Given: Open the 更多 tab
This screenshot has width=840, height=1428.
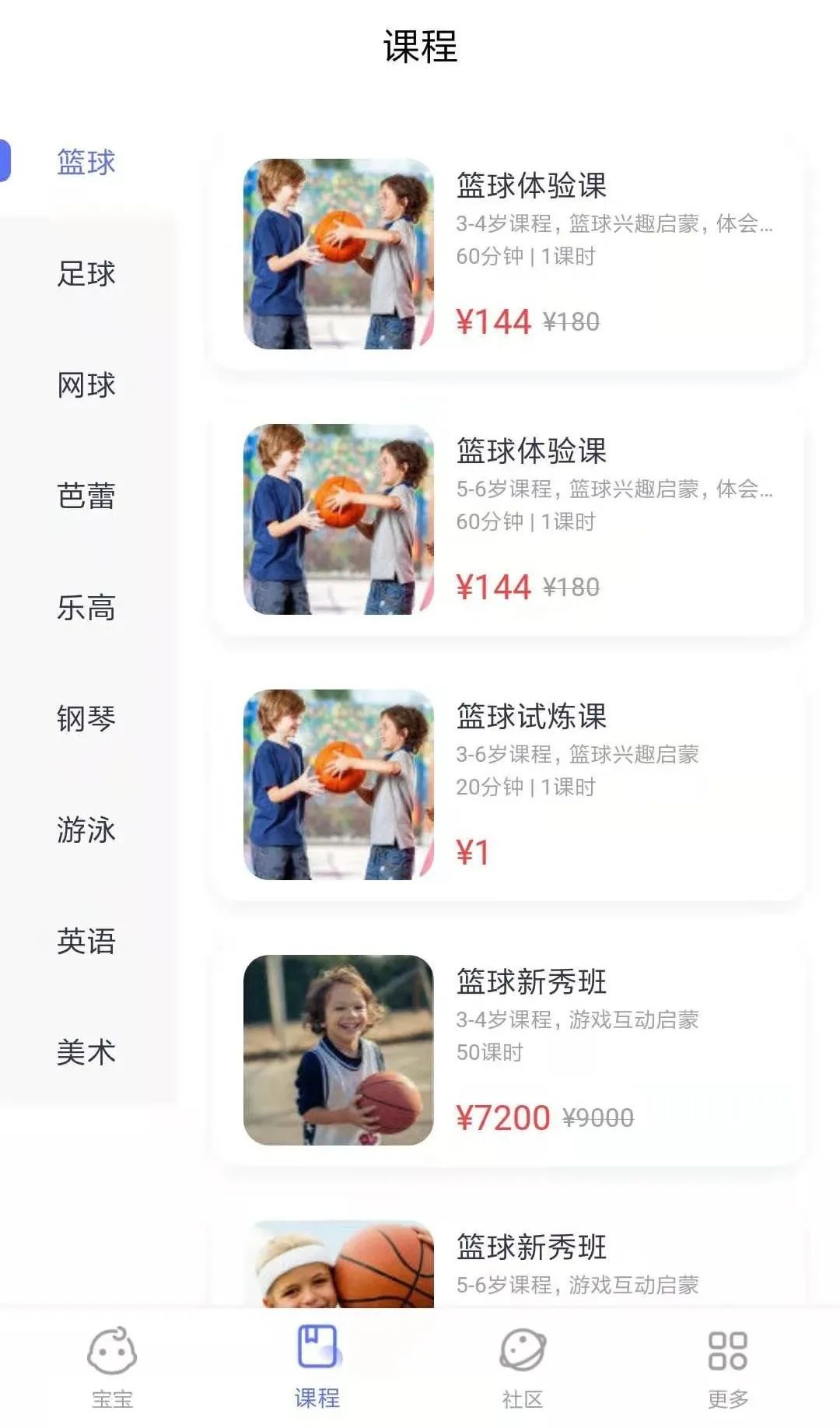Looking at the screenshot, I should point(728,1367).
